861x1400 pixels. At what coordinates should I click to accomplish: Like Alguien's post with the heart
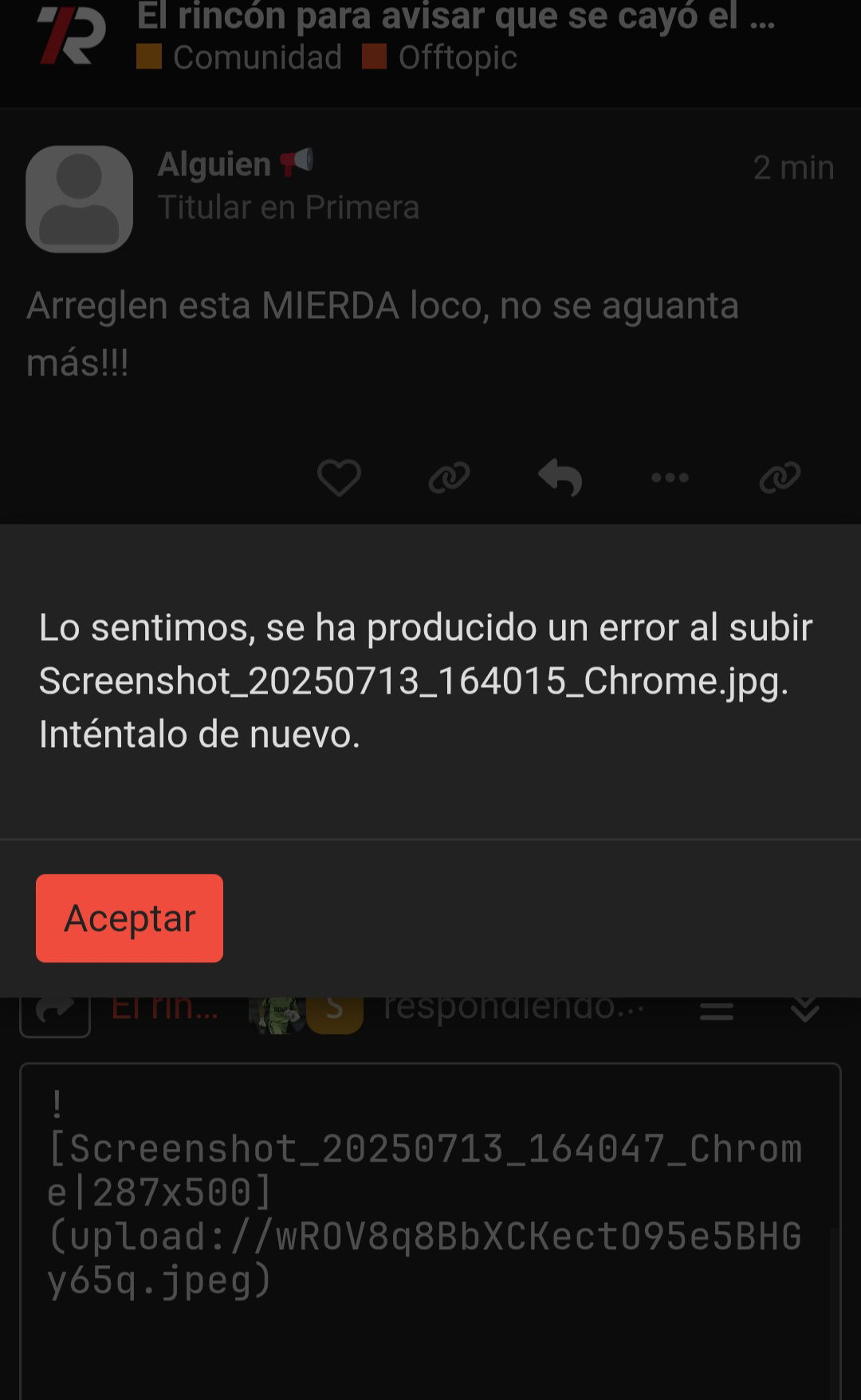[339, 478]
